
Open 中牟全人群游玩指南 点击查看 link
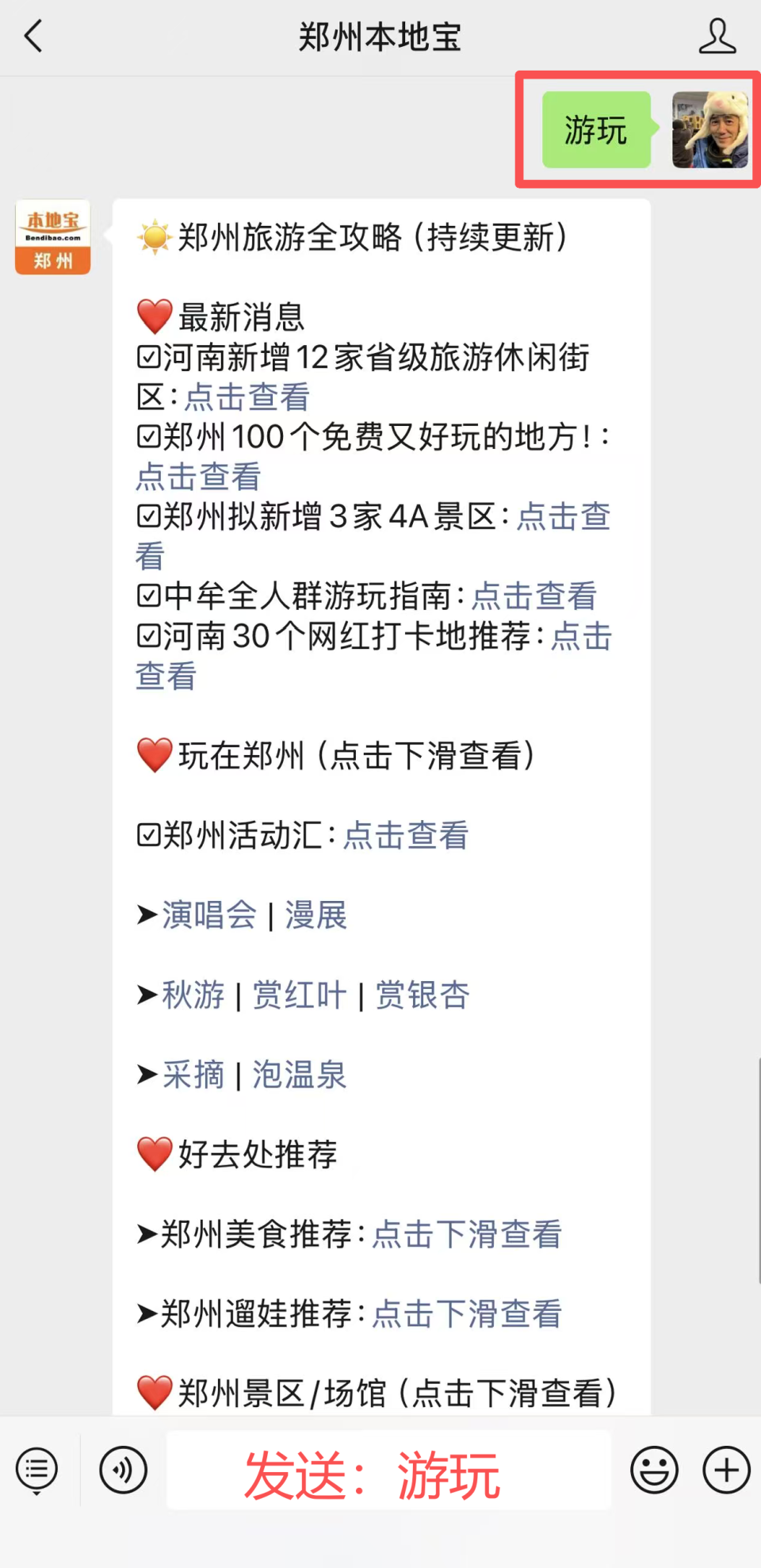pos(535,596)
